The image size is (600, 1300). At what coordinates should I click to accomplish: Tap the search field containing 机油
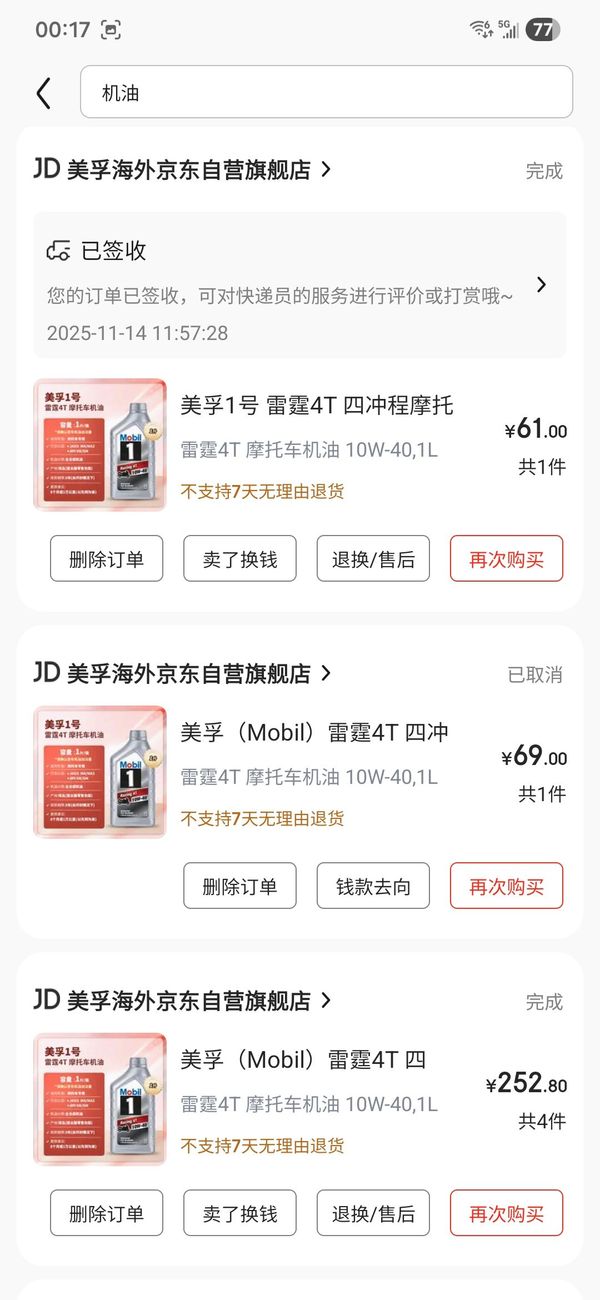[x=326, y=93]
